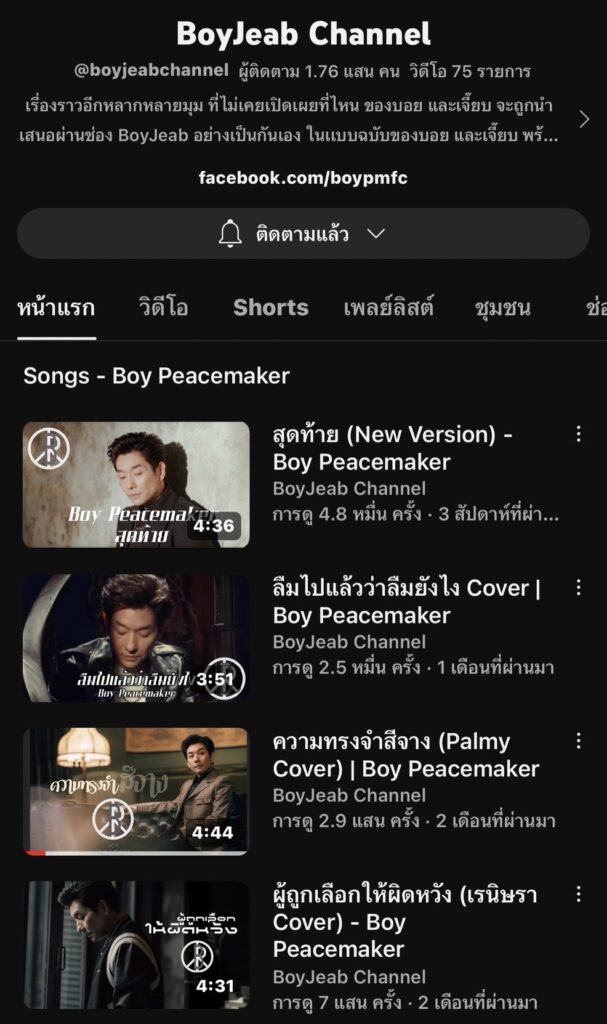Viewport: 607px width, 1024px height.
Task: Switch to the Shorts tab
Action: click(x=271, y=307)
